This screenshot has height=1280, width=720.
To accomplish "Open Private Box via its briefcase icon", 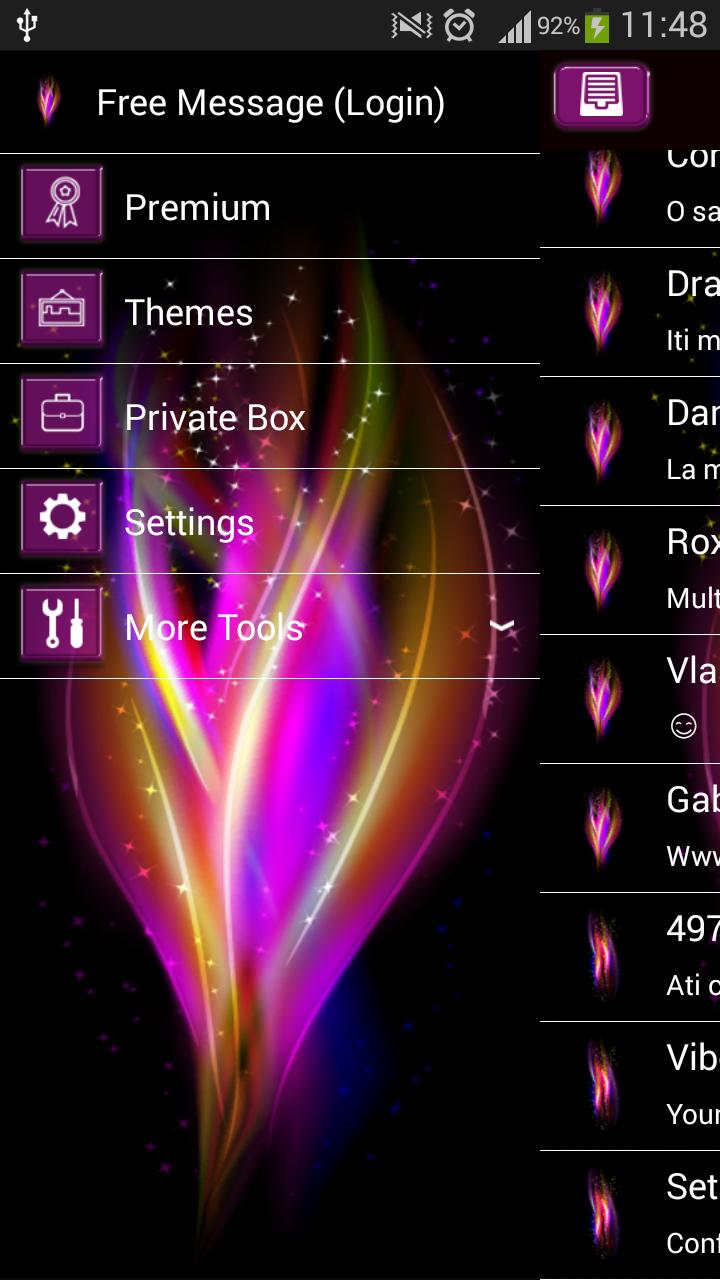I will pyautogui.click(x=62, y=415).
